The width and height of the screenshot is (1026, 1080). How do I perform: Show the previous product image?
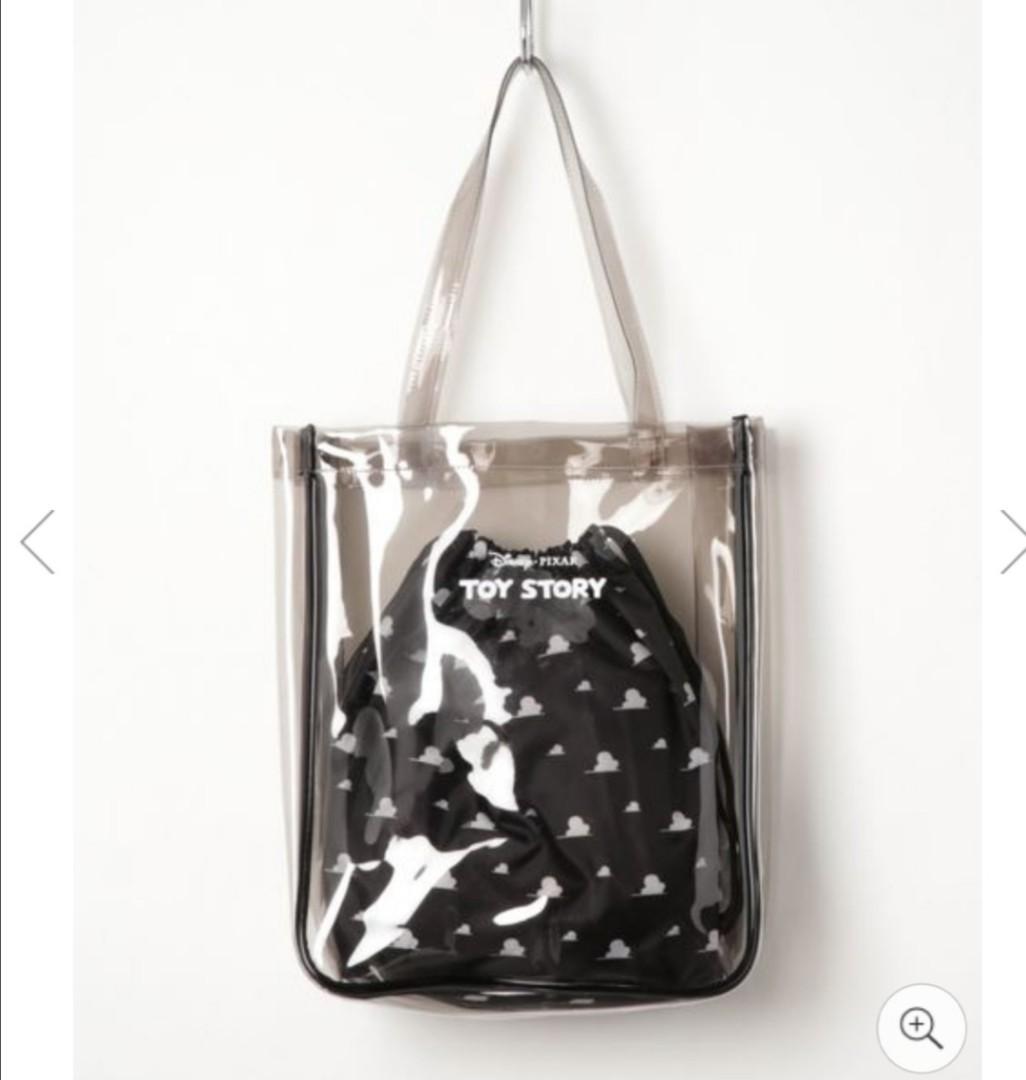37,541
